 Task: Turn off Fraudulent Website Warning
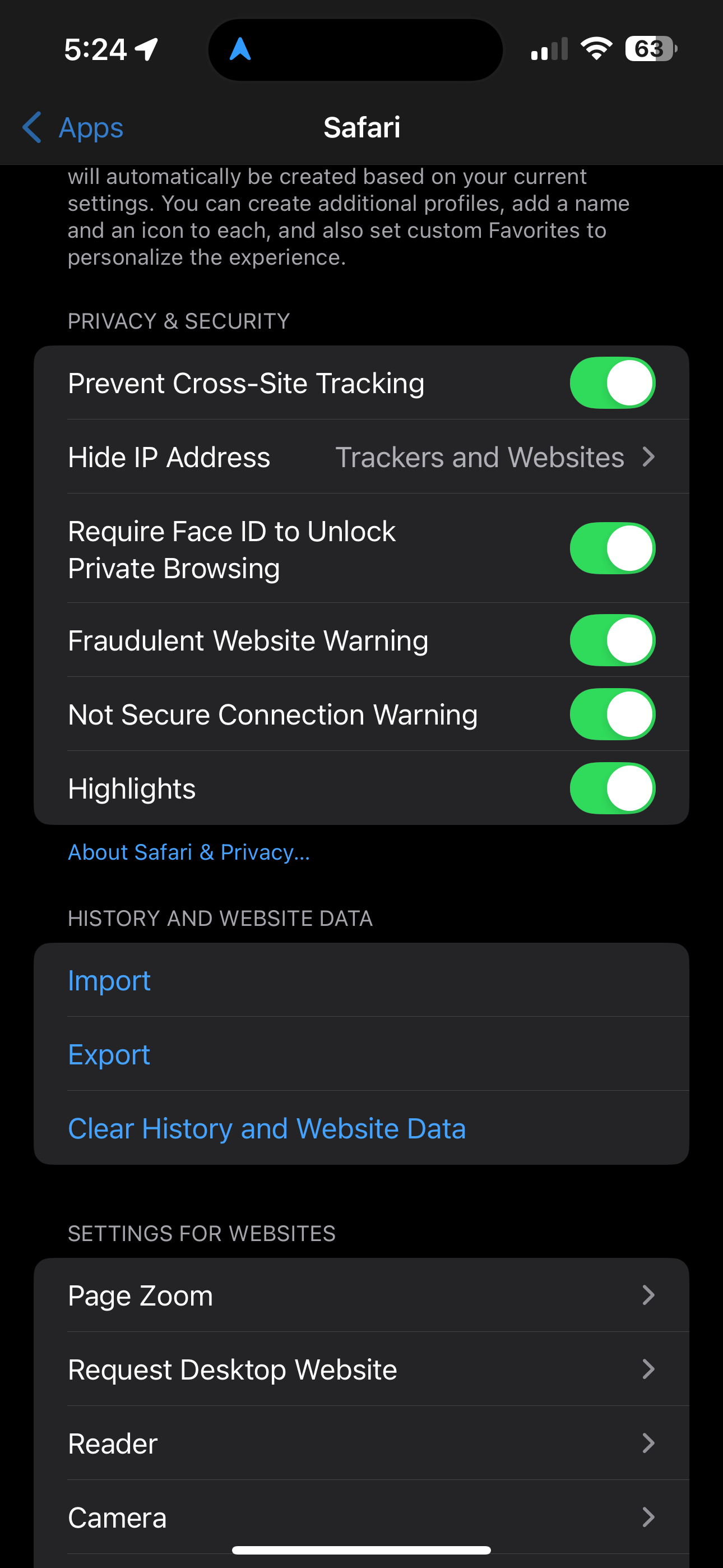[x=612, y=640]
